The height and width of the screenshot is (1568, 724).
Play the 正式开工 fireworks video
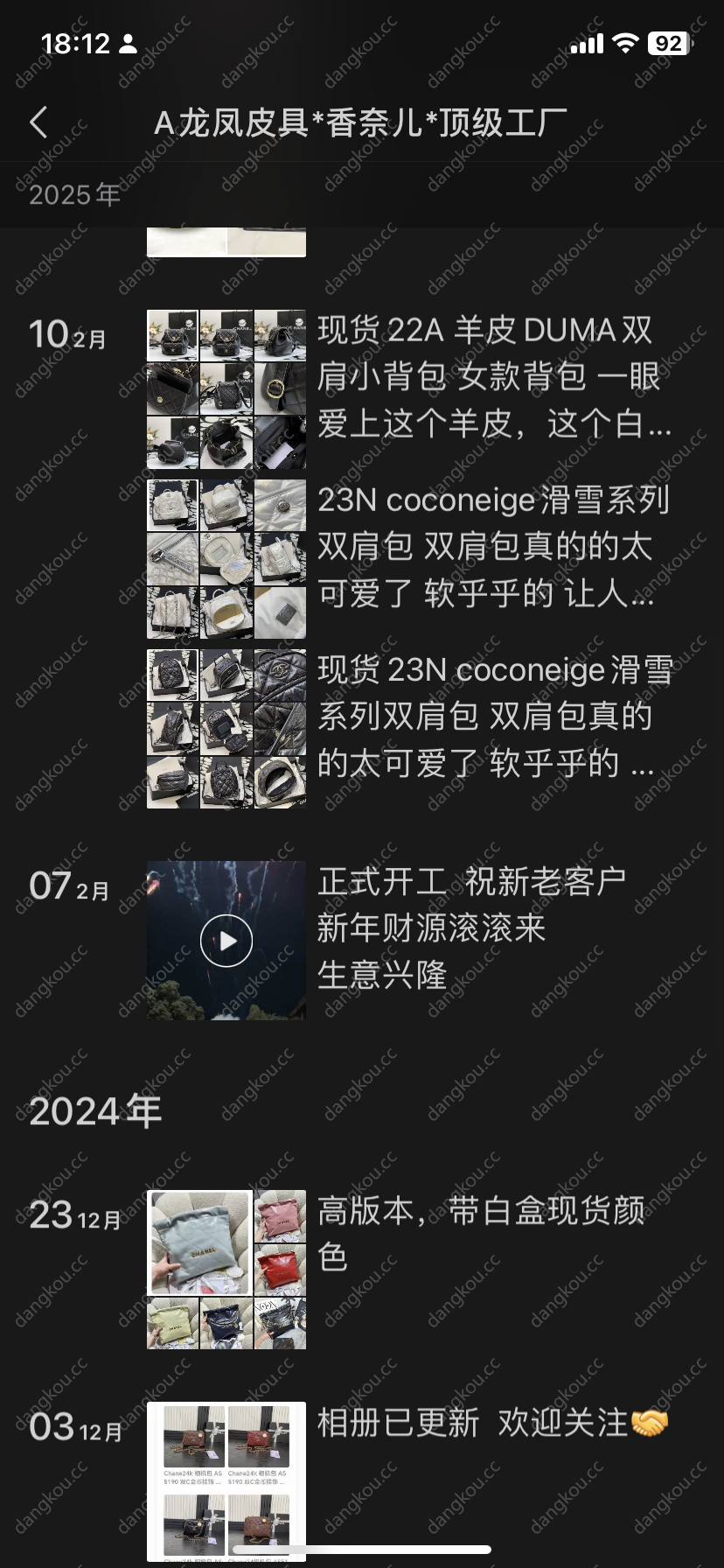[226, 941]
